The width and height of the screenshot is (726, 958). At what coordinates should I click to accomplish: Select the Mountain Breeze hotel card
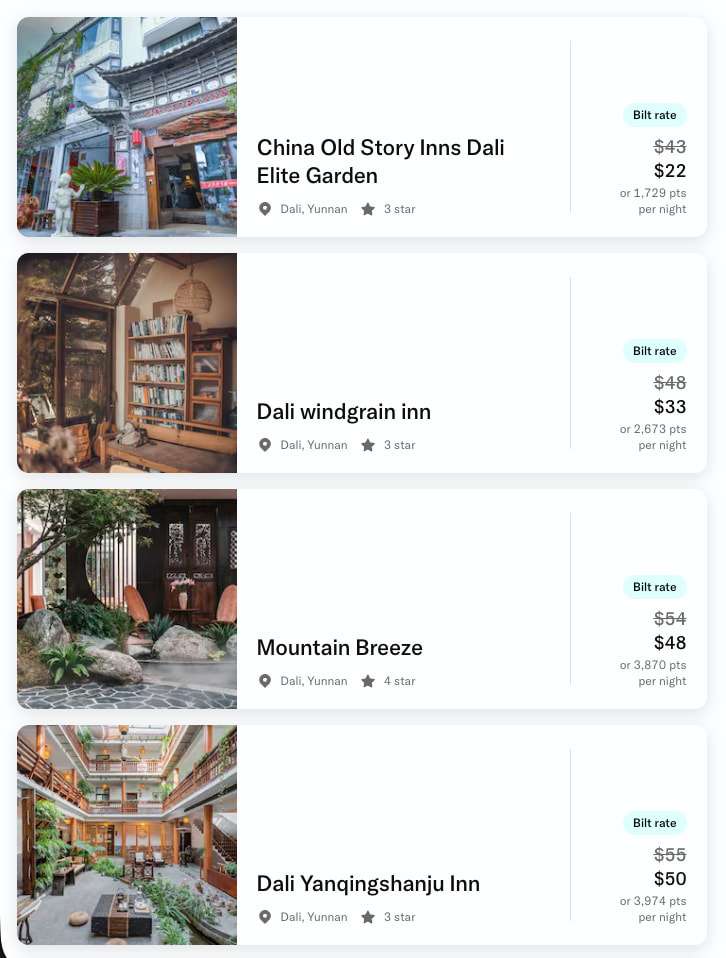click(340, 647)
